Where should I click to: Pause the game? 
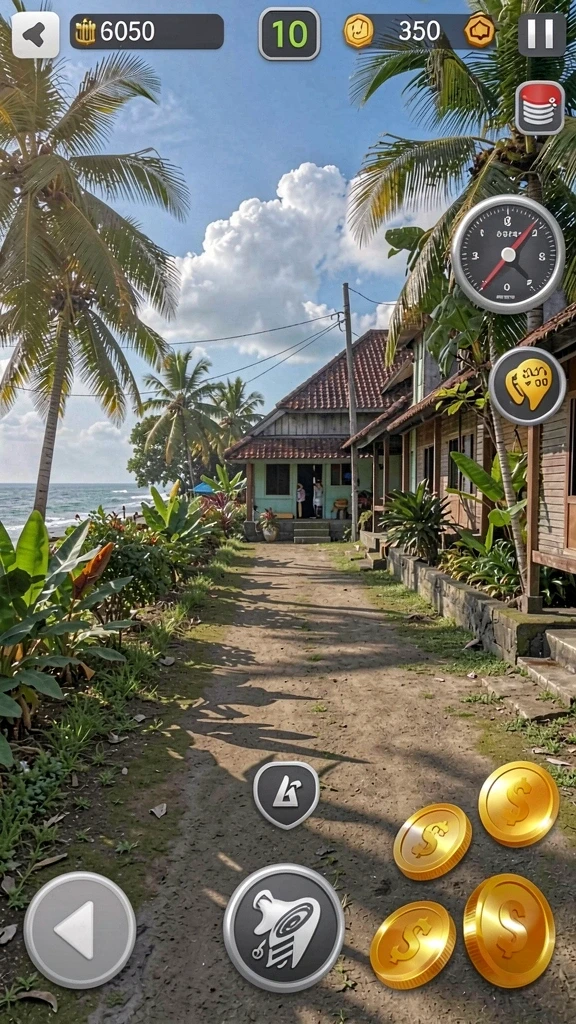coord(542,35)
